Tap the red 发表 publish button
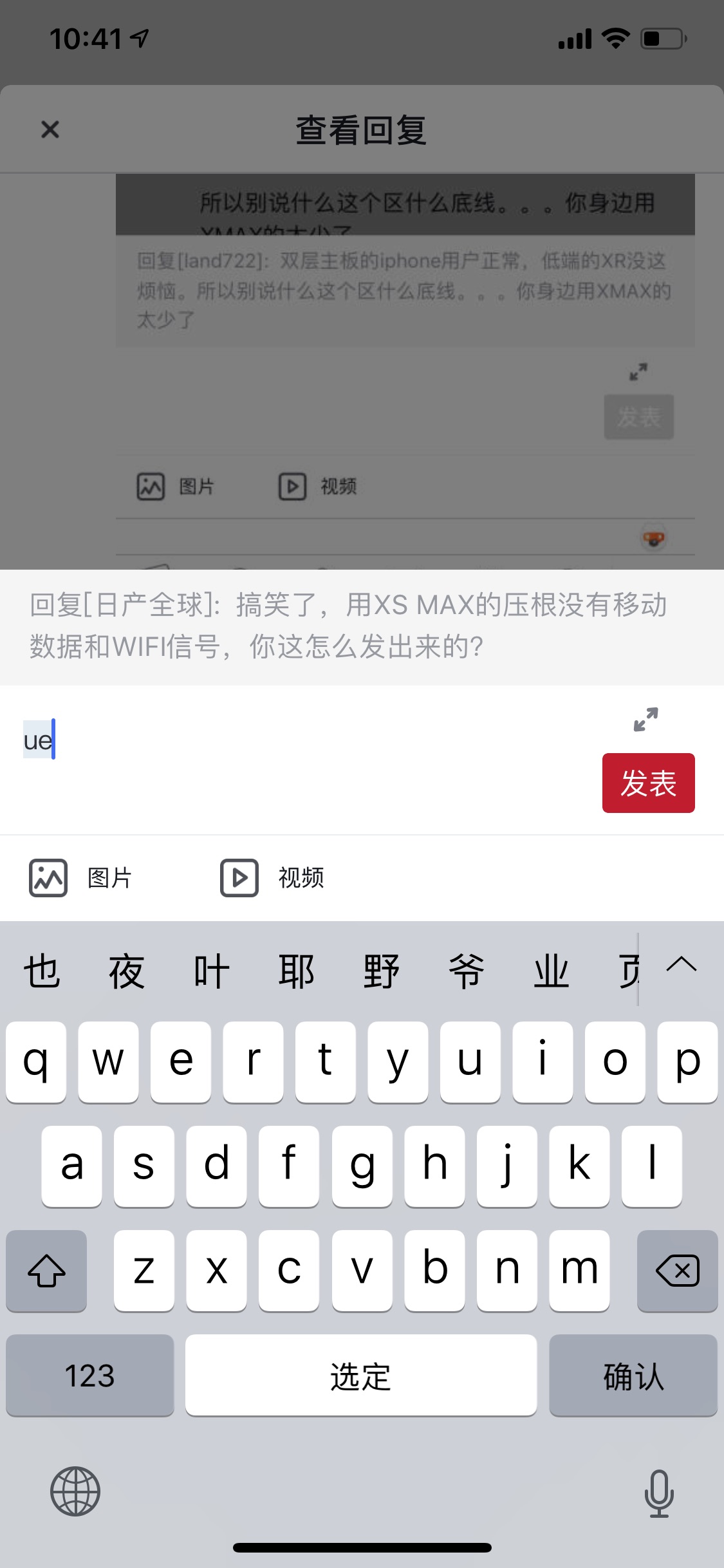Viewport: 724px width, 1568px height. tap(648, 783)
